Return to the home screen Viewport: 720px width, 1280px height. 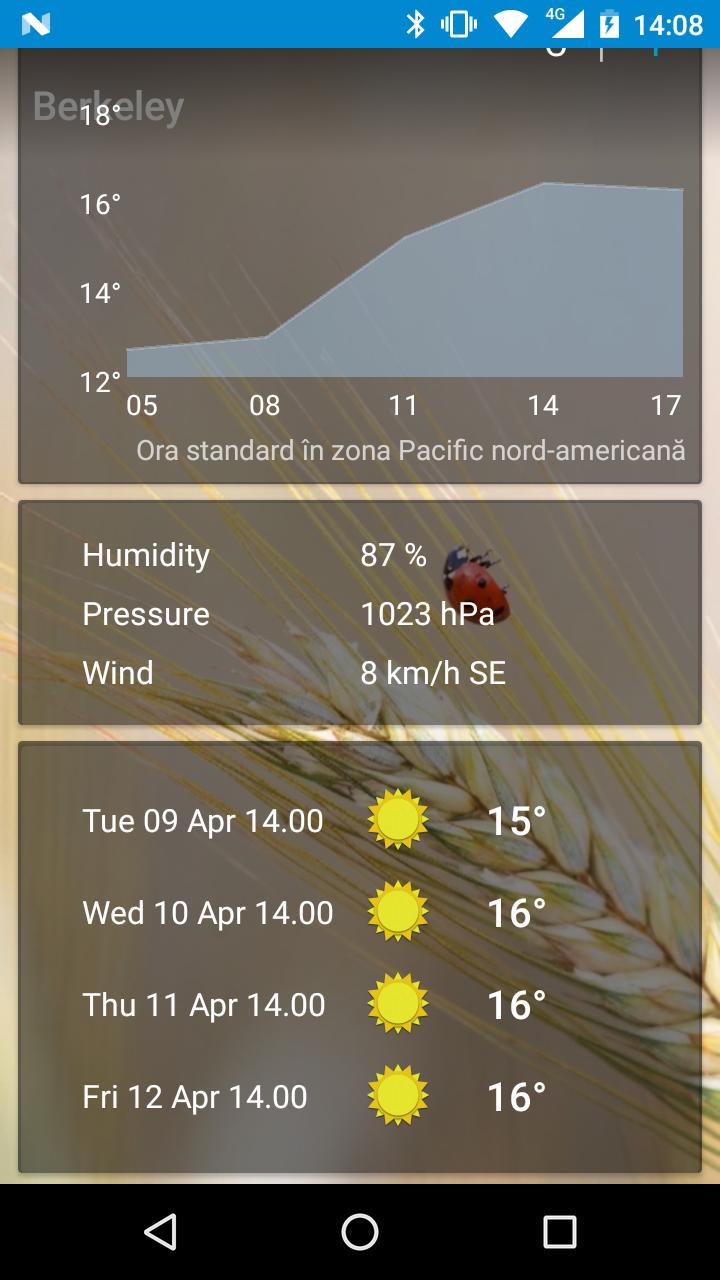coord(360,1232)
